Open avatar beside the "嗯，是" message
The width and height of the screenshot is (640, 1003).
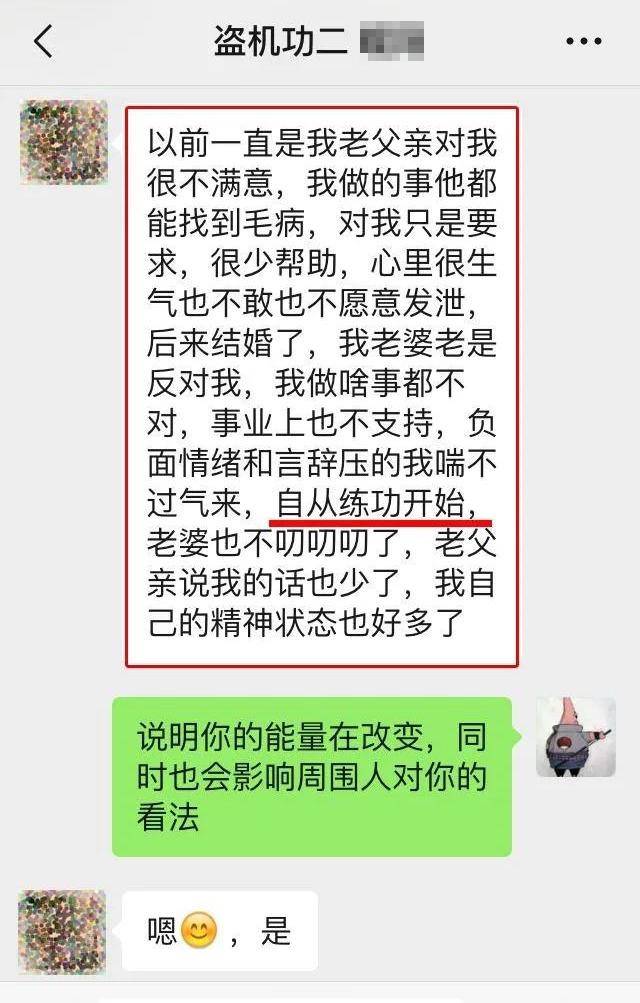(63, 931)
